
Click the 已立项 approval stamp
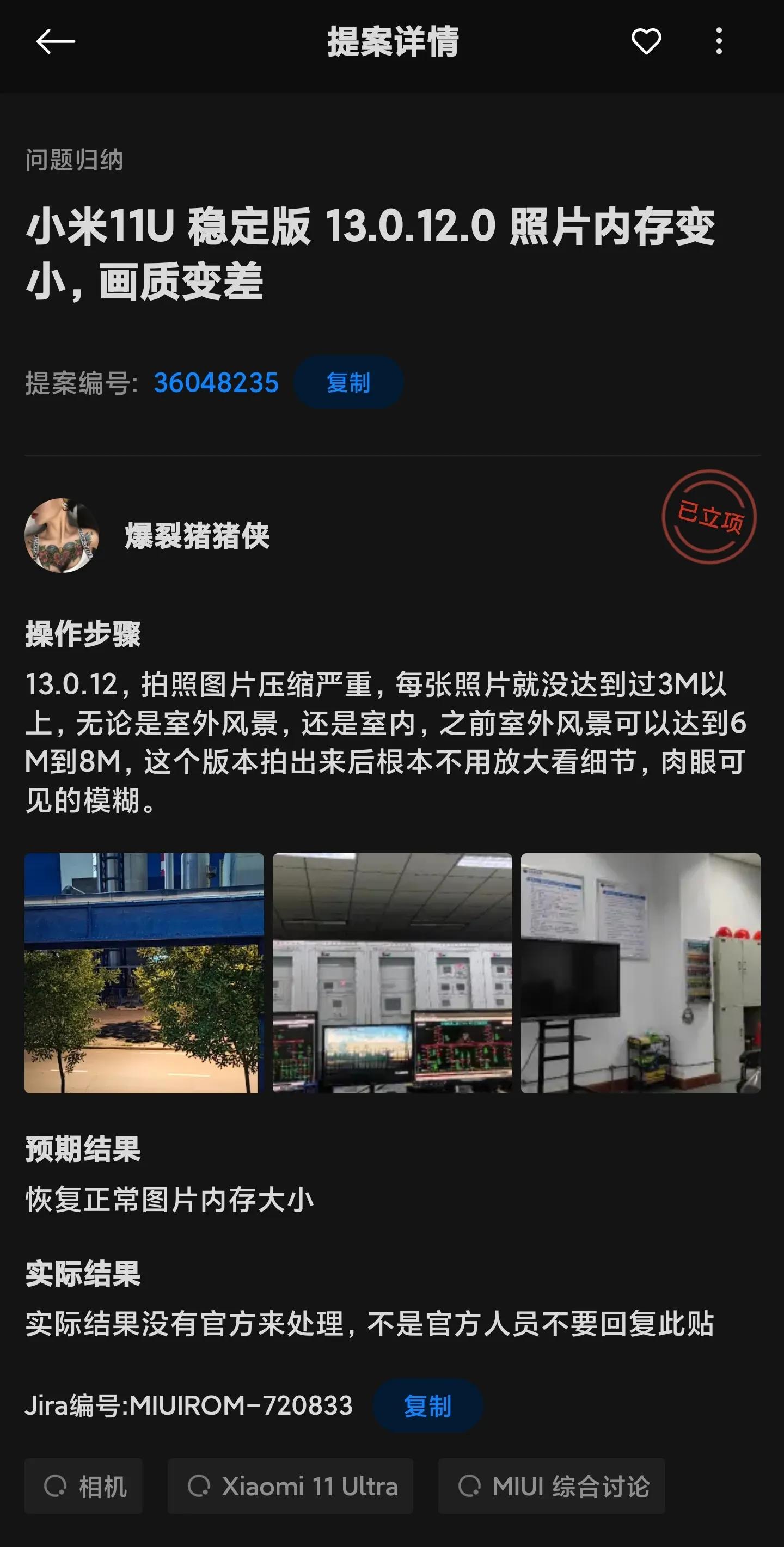click(x=710, y=519)
